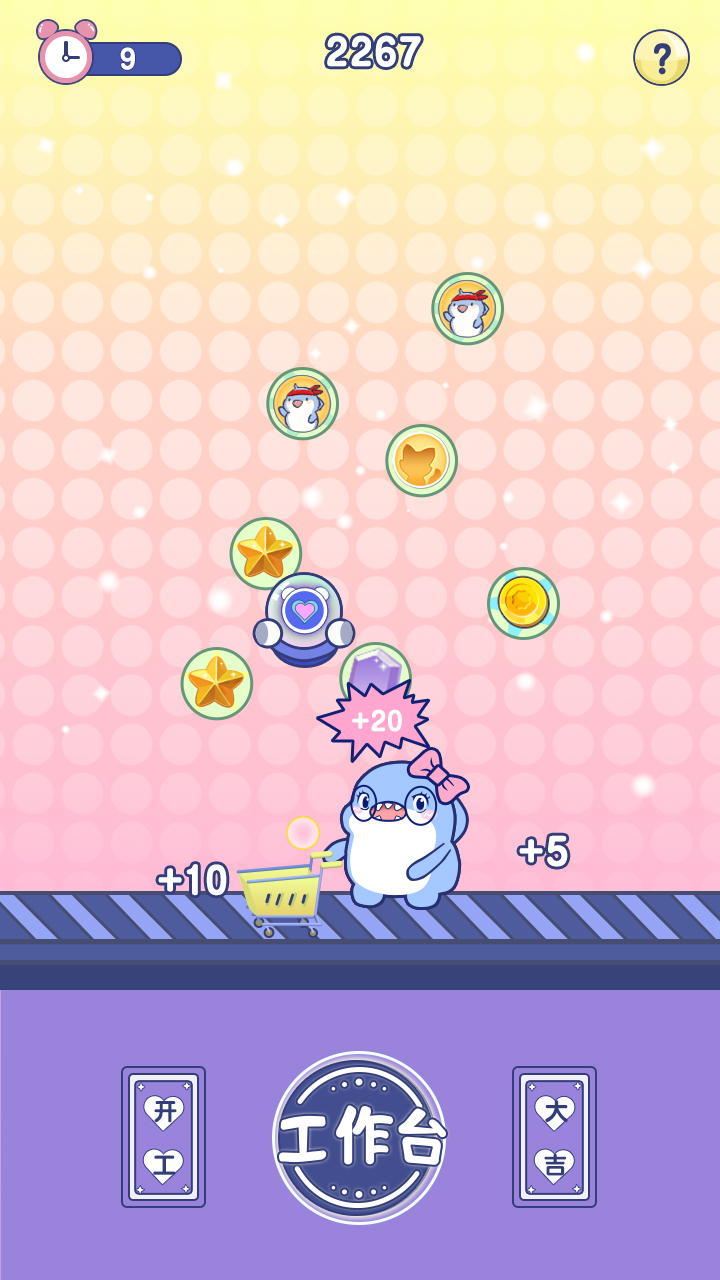Select the 开工 card

coord(163,1136)
